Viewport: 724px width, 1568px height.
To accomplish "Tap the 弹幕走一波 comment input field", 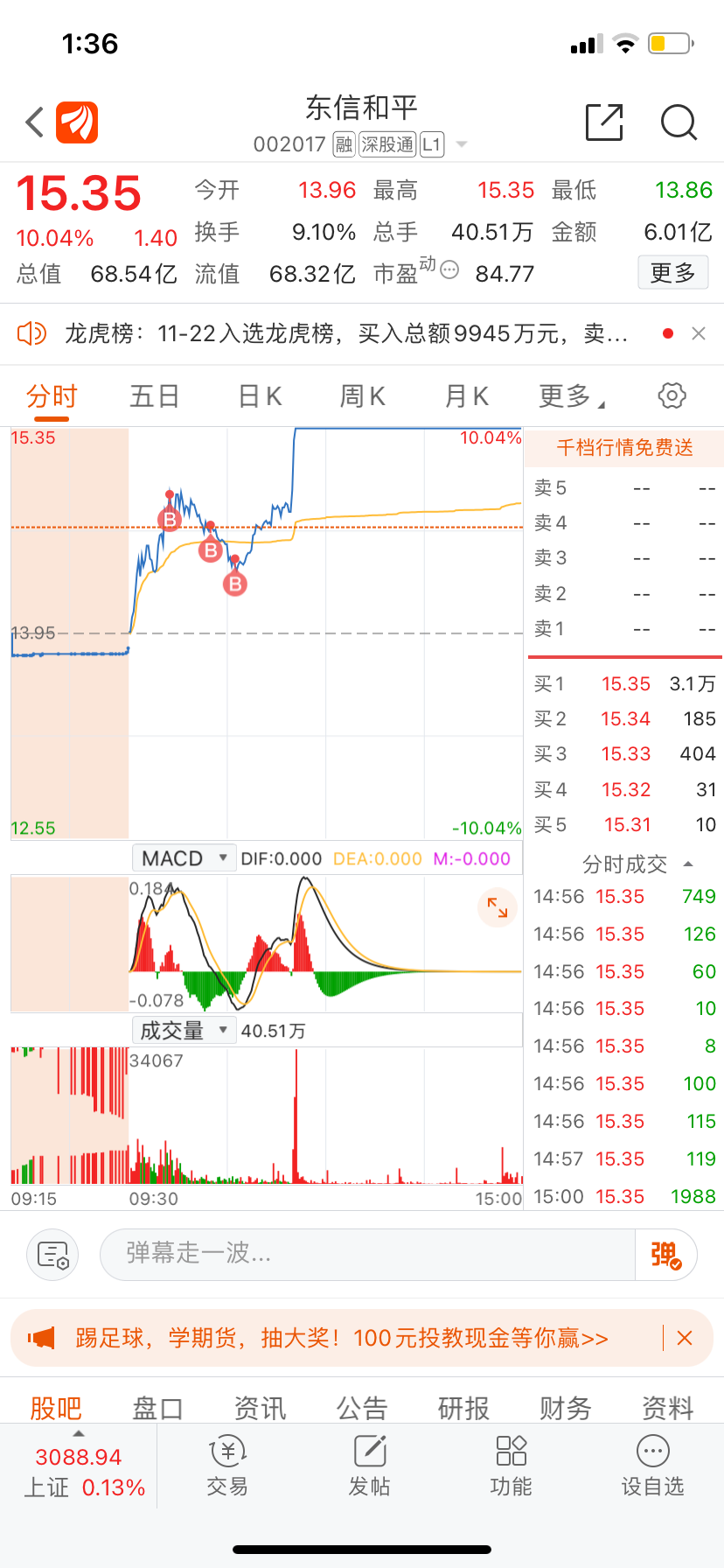I will point(350,1254).
